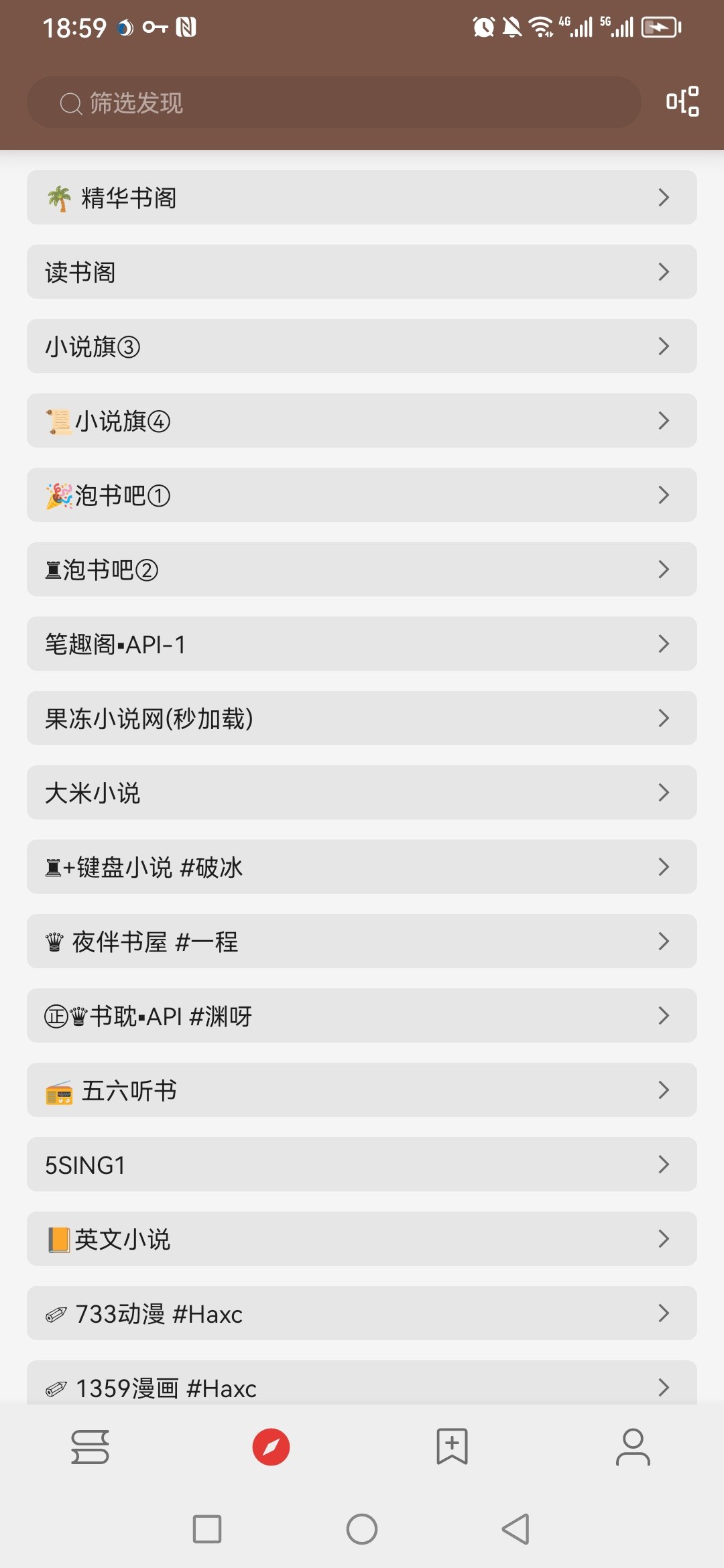Go back using system navigation
The width and height of the screenshot is (724, 1568).
coord(516,1529)
